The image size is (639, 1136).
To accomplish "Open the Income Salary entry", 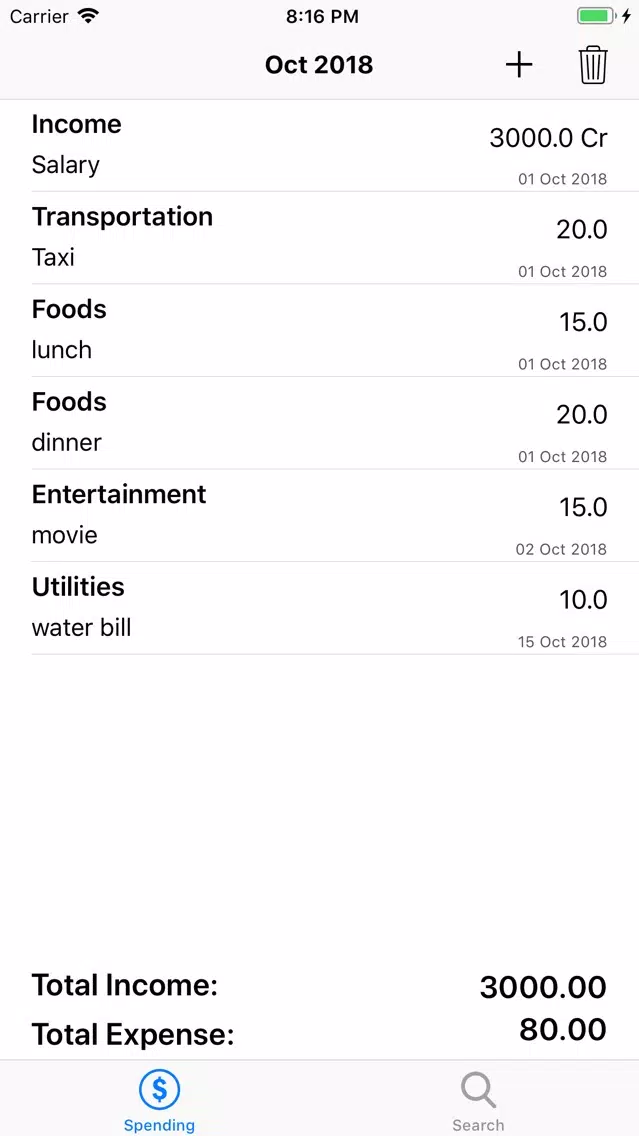I will 320,146.
